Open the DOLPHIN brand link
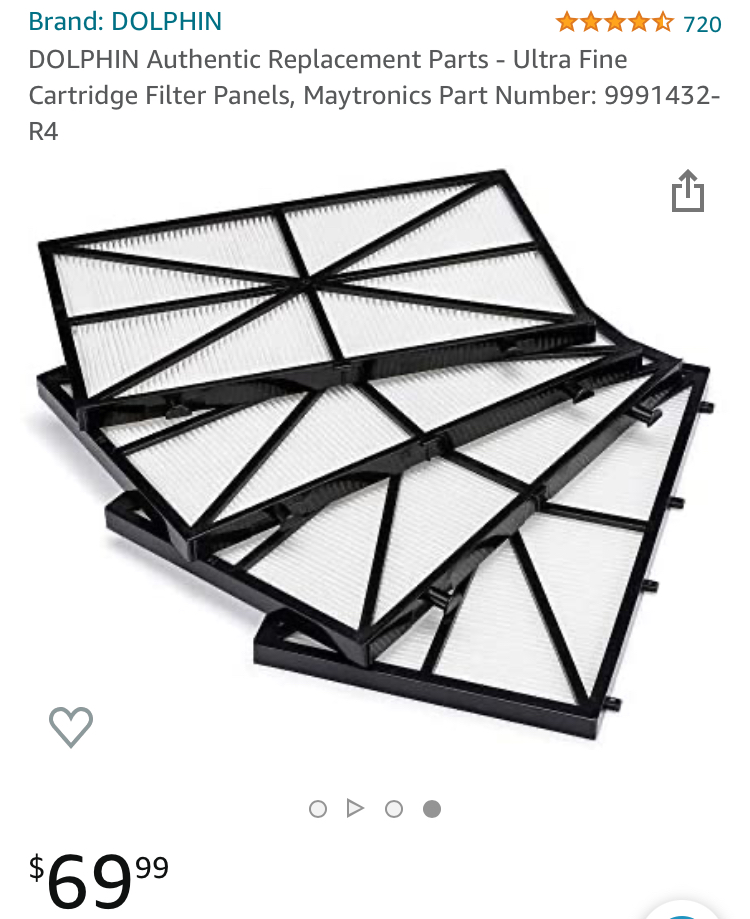This screenshot has width=750, height=919. click(x=125, y=21)
